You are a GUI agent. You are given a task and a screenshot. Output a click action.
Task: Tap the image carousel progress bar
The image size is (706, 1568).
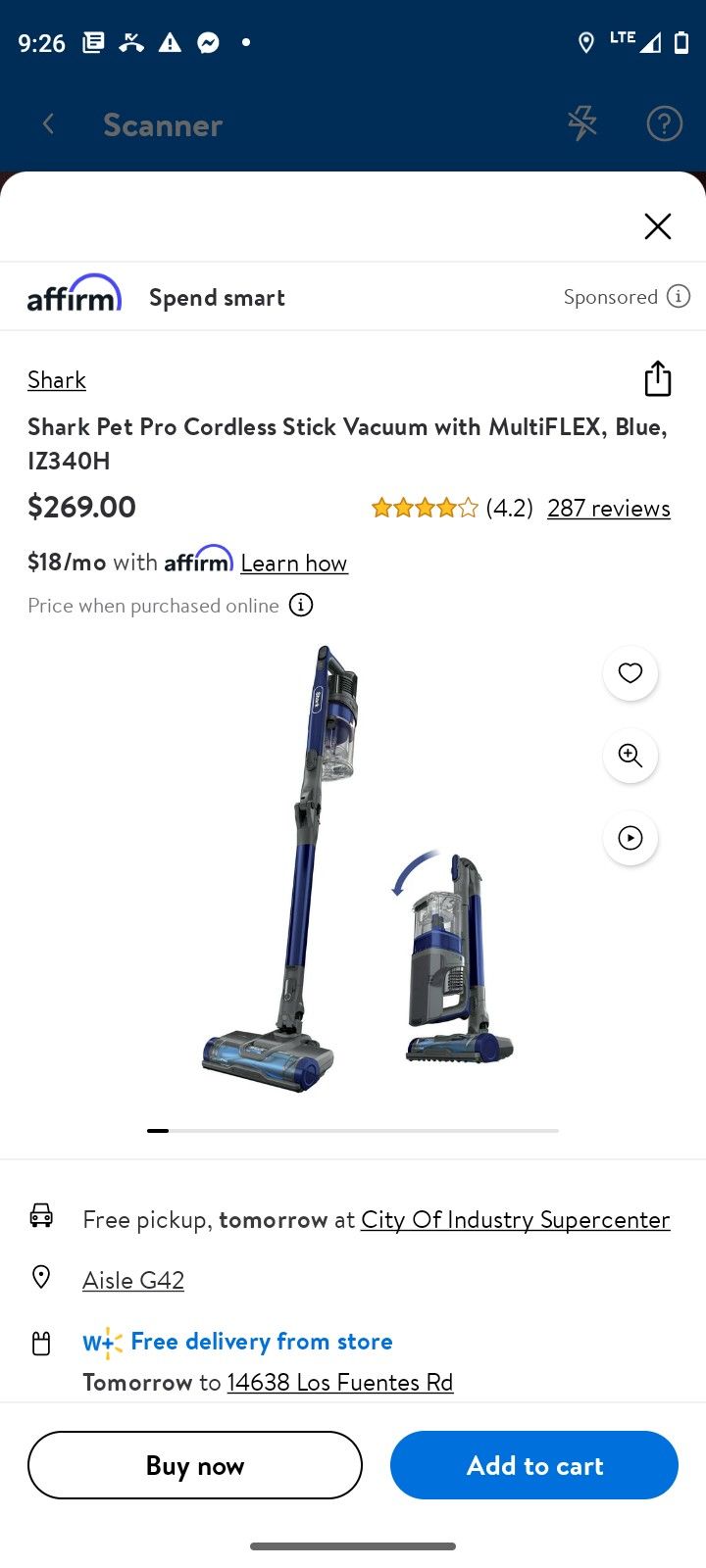[x=353, y=1130]
